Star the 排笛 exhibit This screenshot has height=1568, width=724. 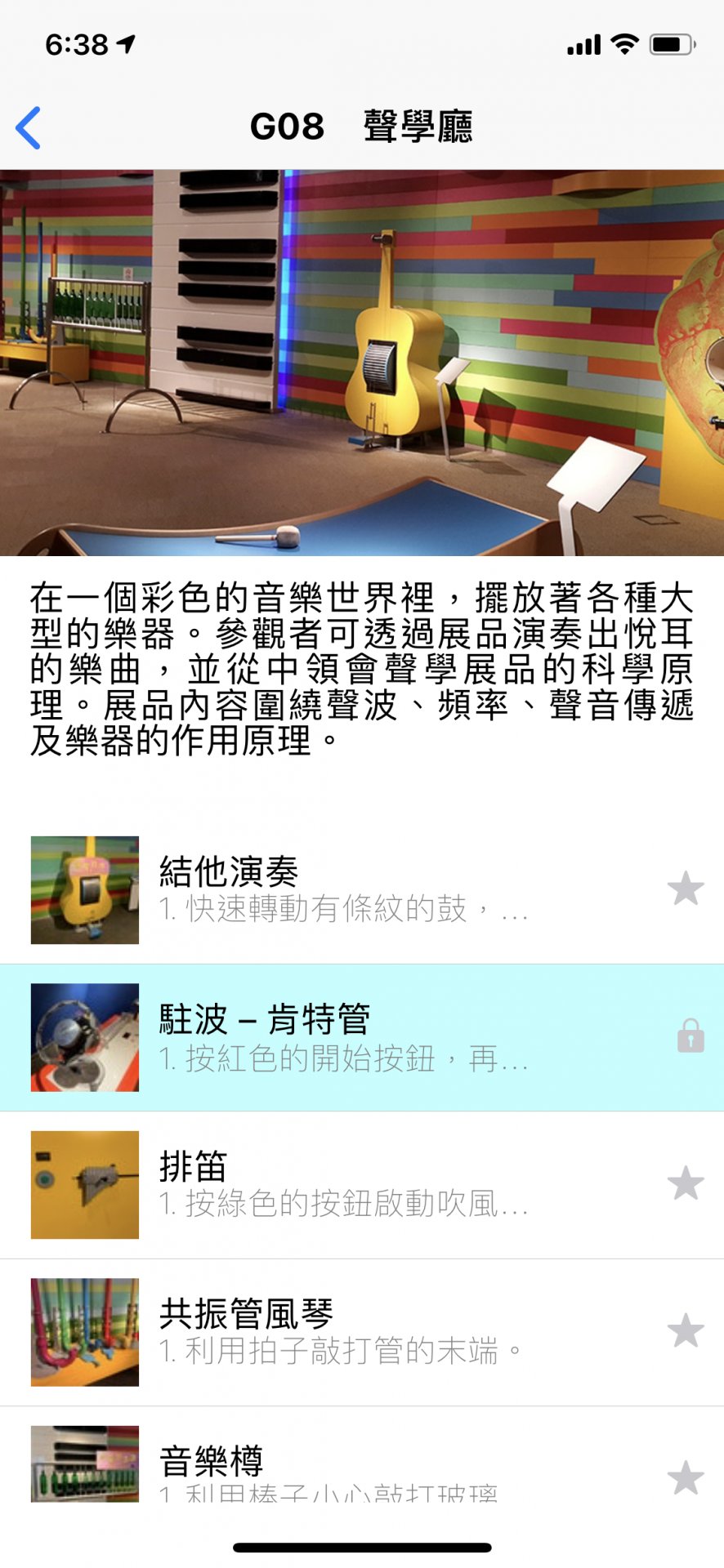685,1183
